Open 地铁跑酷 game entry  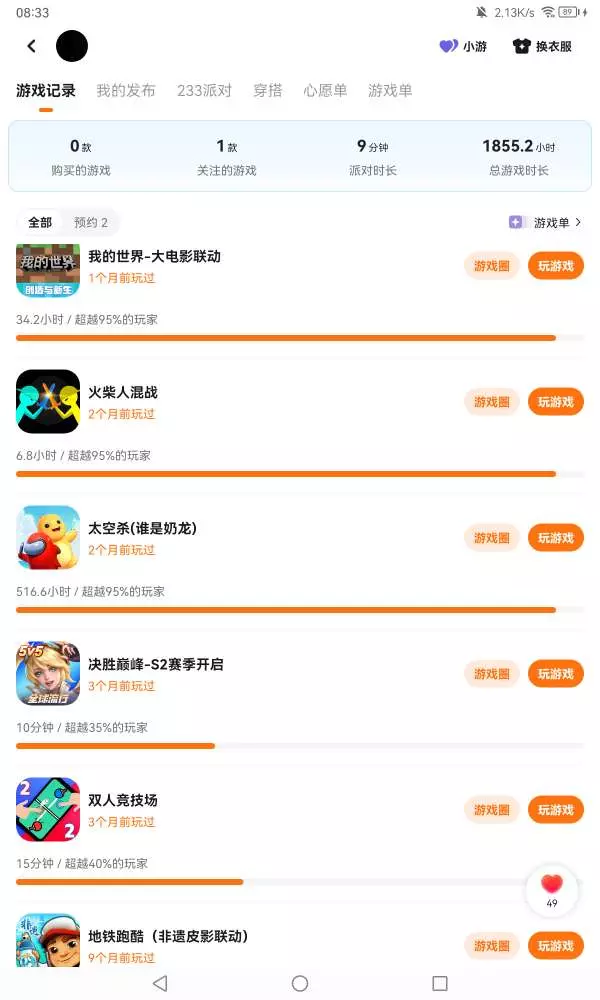point(168,937)
